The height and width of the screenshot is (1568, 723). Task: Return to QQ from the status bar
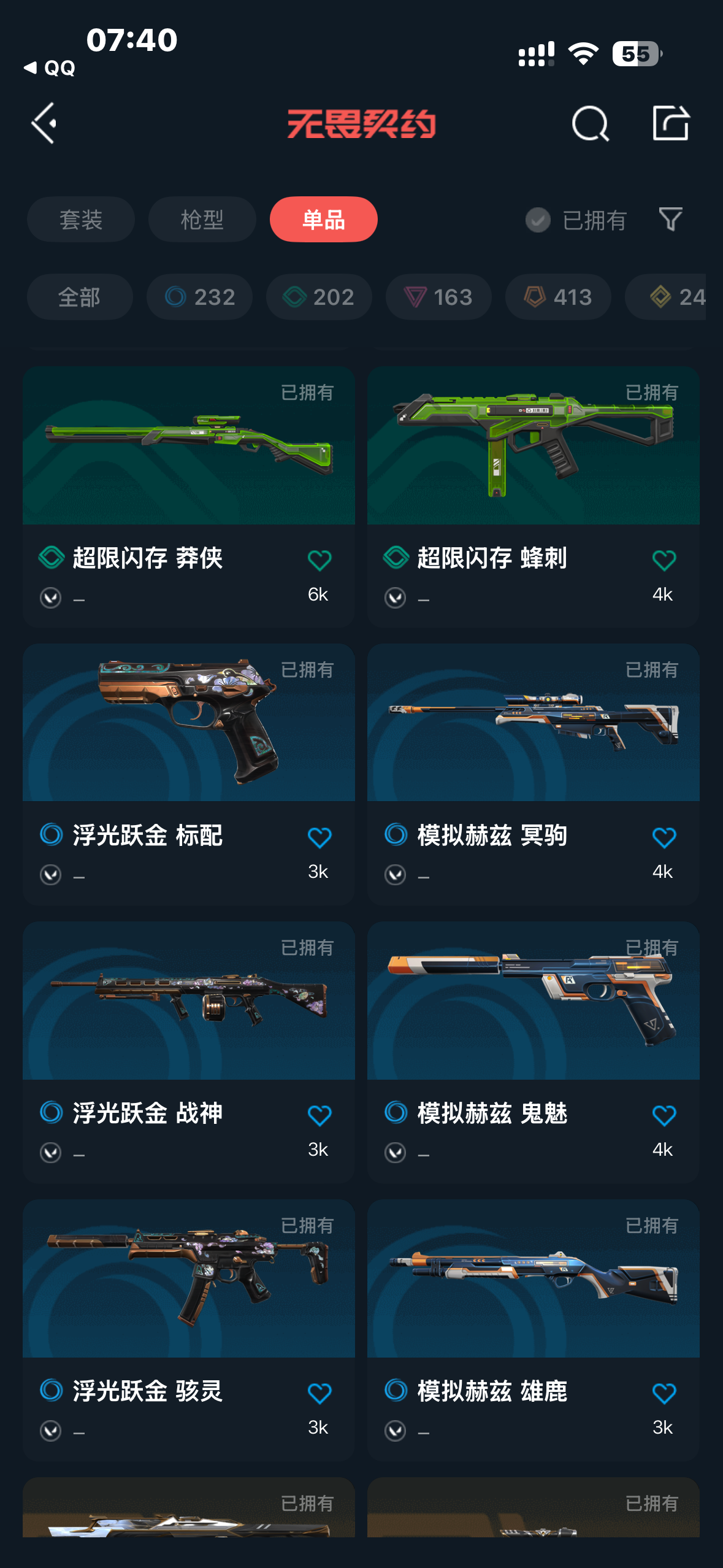coord(50,68)
